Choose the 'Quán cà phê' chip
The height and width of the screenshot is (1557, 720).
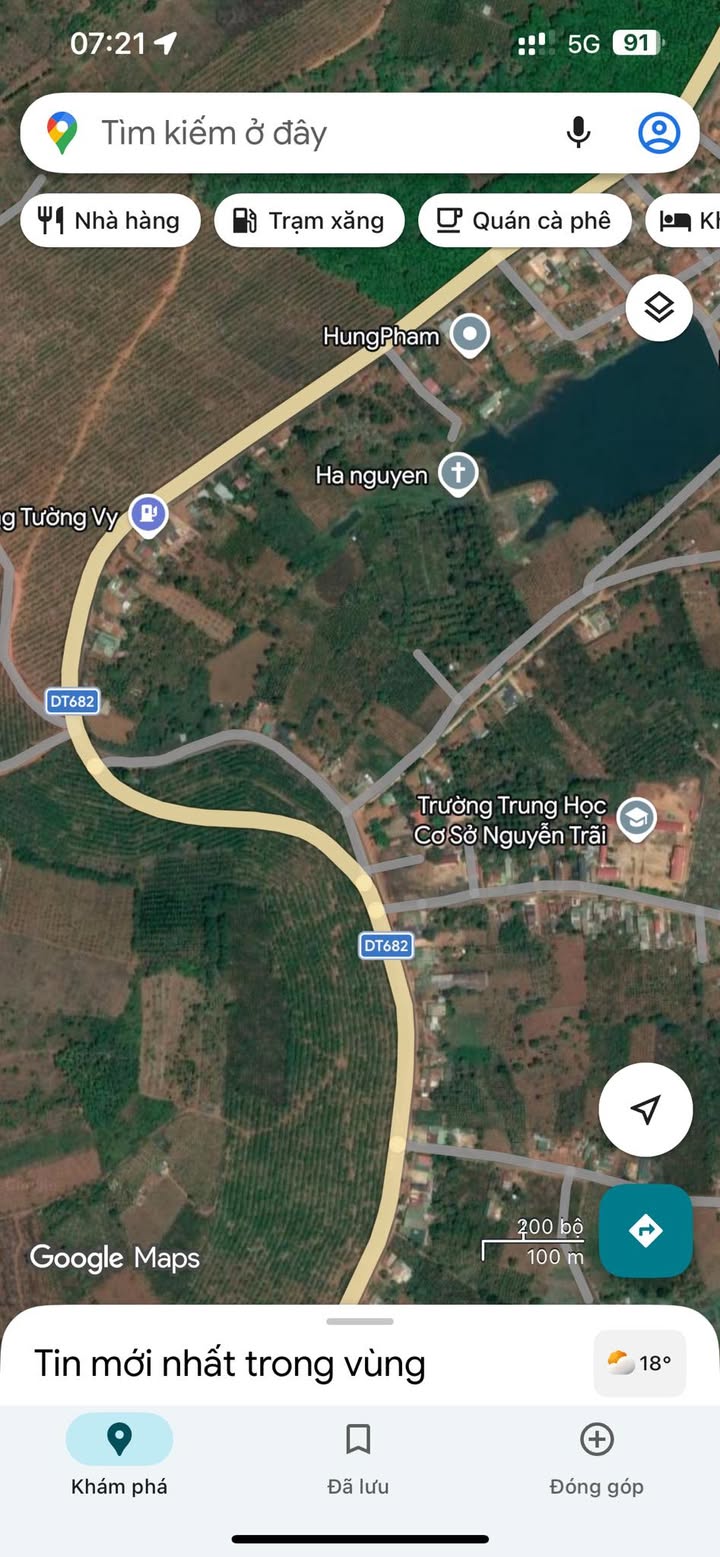[x=524, y=221]
